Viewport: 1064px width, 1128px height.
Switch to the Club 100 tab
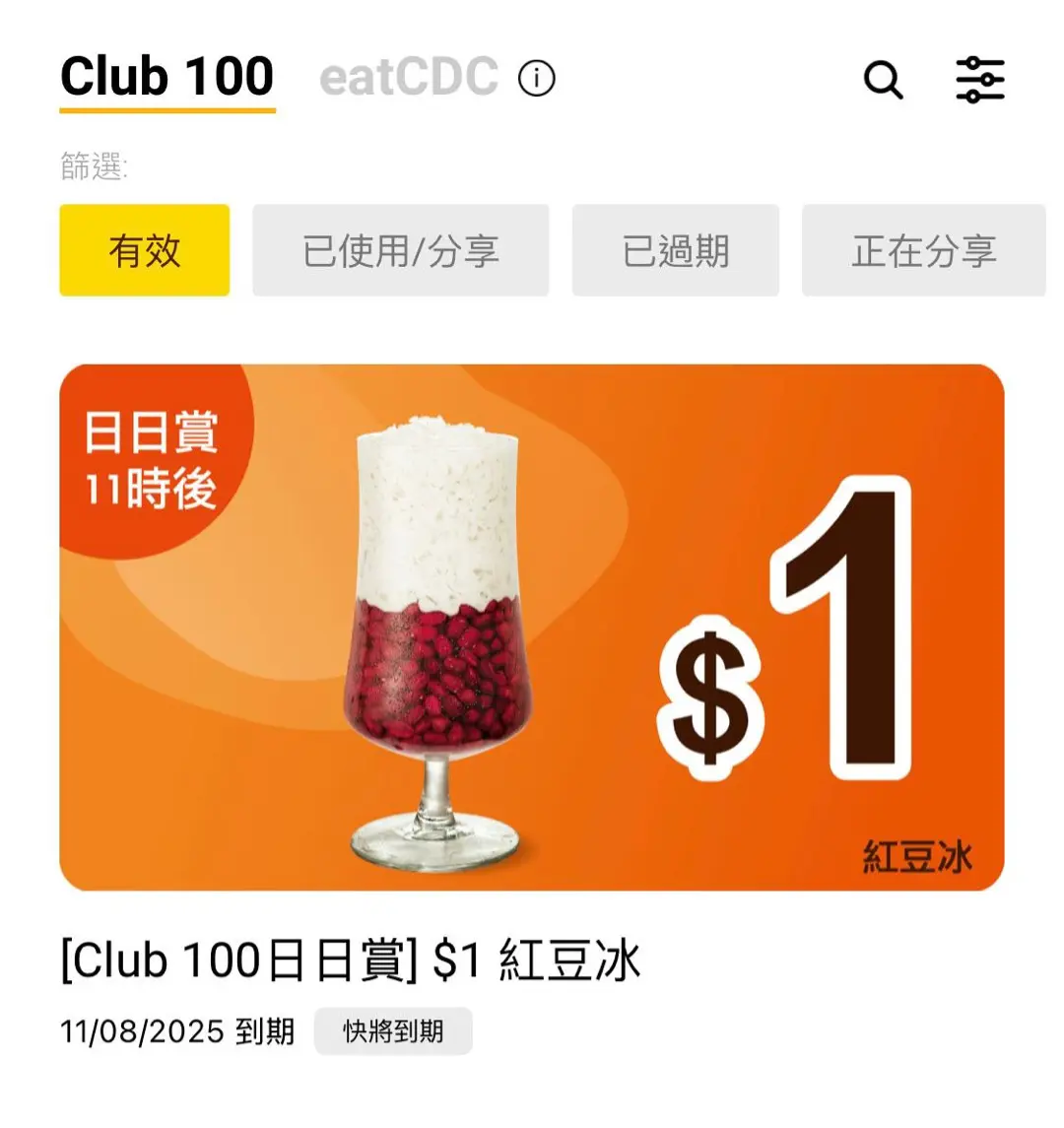click(166, 78)
